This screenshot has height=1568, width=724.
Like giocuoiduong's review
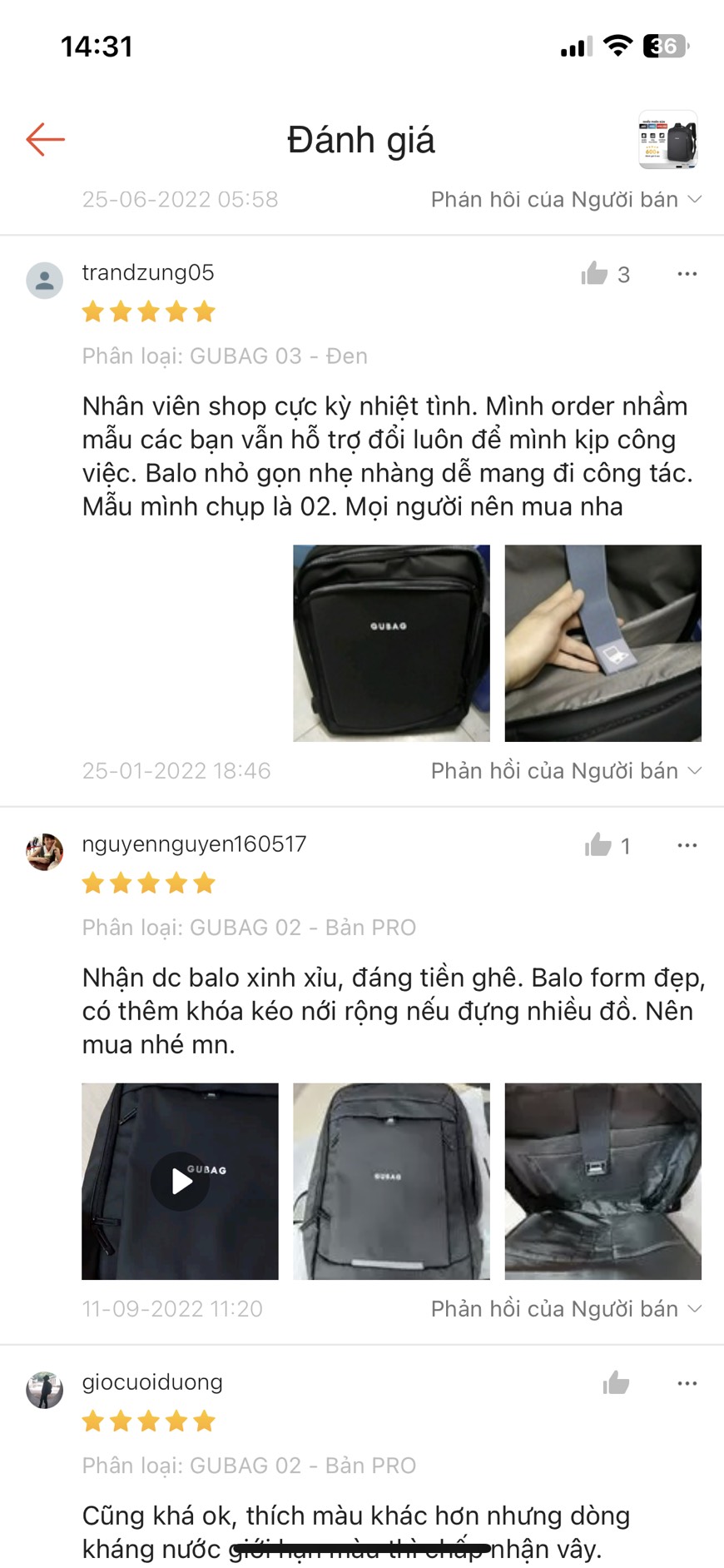tap(616, 1383)
